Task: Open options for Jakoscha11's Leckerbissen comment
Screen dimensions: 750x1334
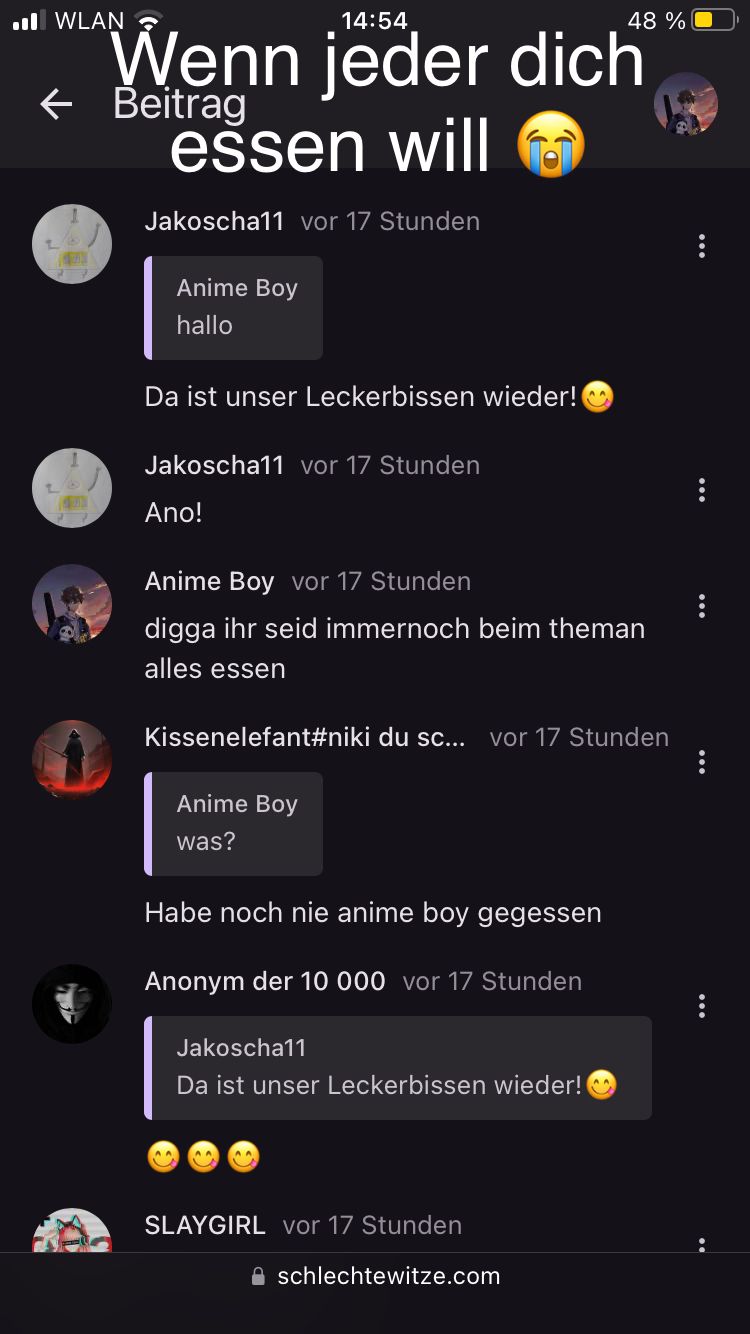Action: pyautogui.click(x=702, y=246)
